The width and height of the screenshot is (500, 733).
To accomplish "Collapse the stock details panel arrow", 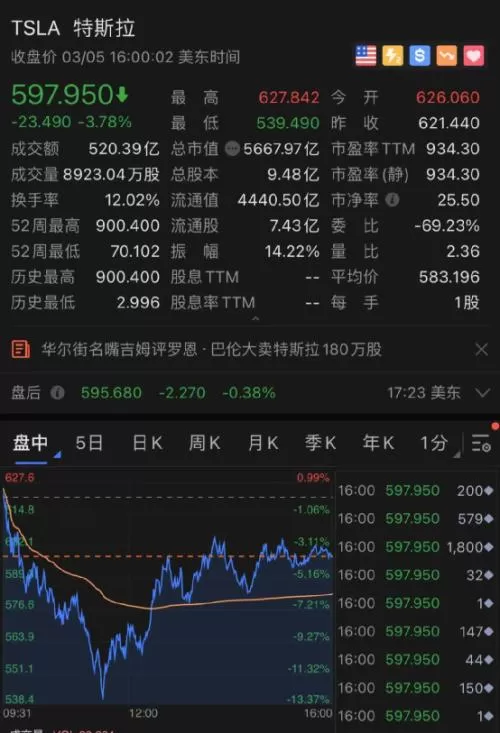I will [x=255, y=319].
